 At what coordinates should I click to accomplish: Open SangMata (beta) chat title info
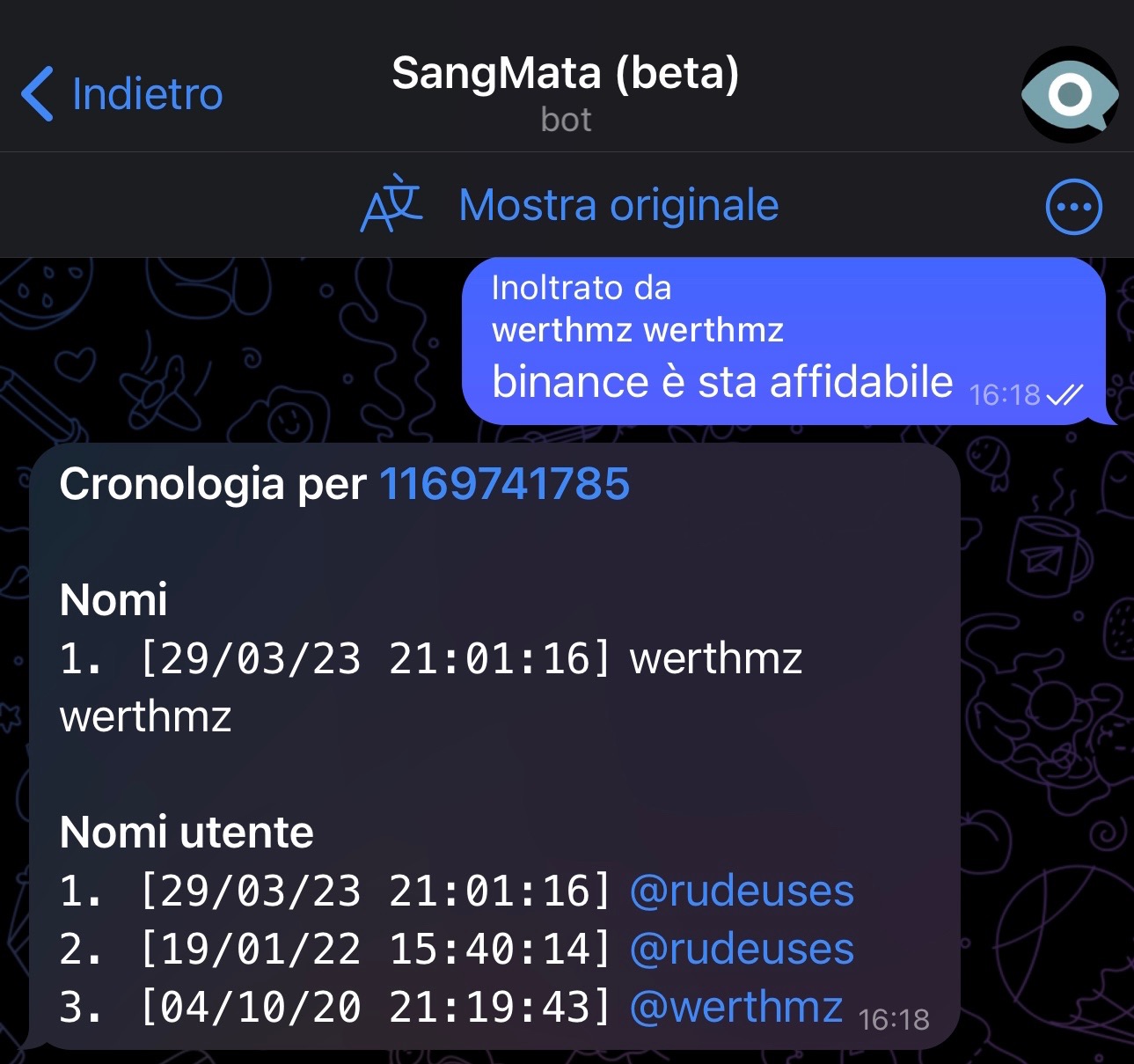(566, 91)
